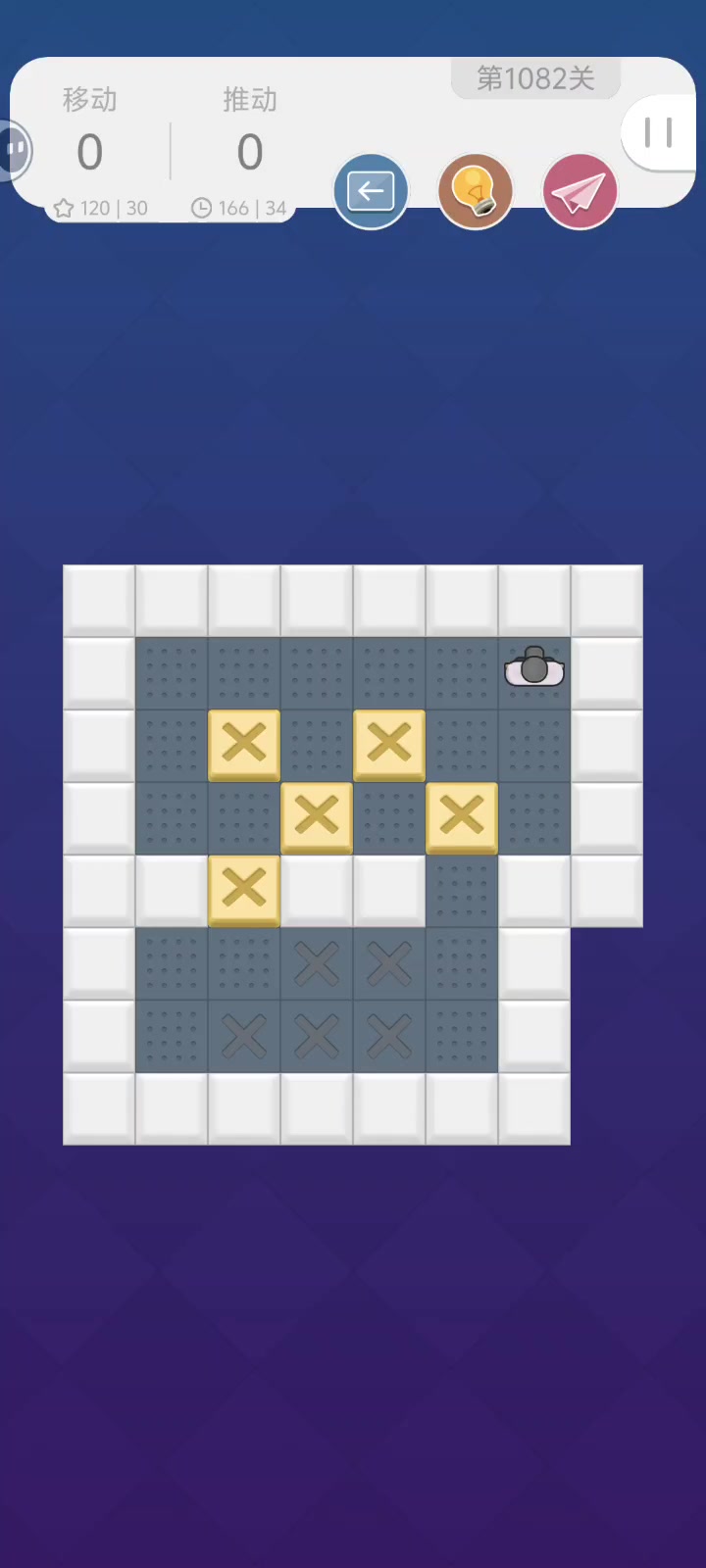The height and width of the screenshot is (1568, 706).
Task: Open the level 第1082关 selector
Action: click(x=535, y=78)
